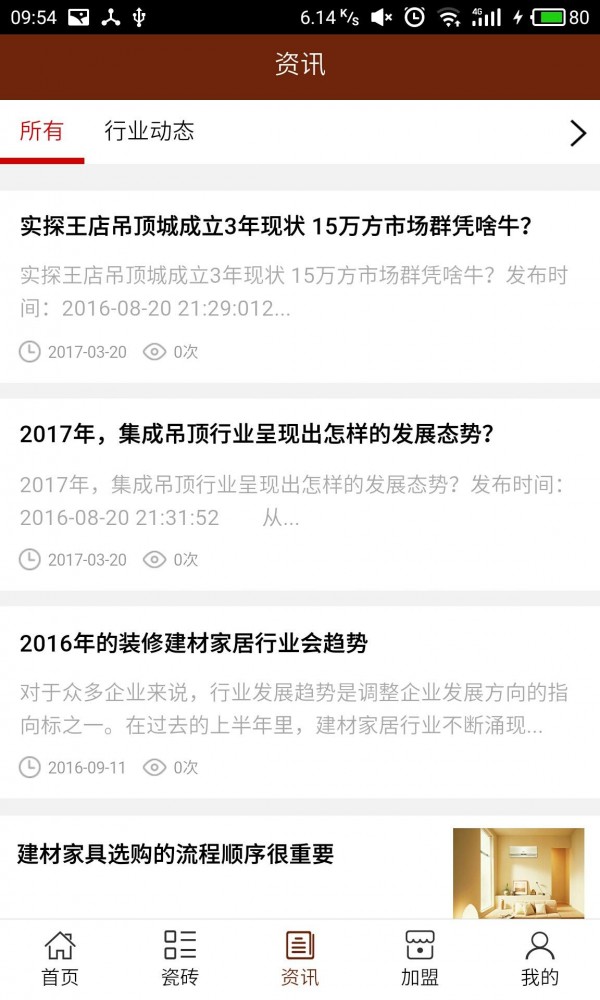Screen dimensions: 600x1000
Task: Go to the 首页 home tab
Action: (x=60, y=958)
